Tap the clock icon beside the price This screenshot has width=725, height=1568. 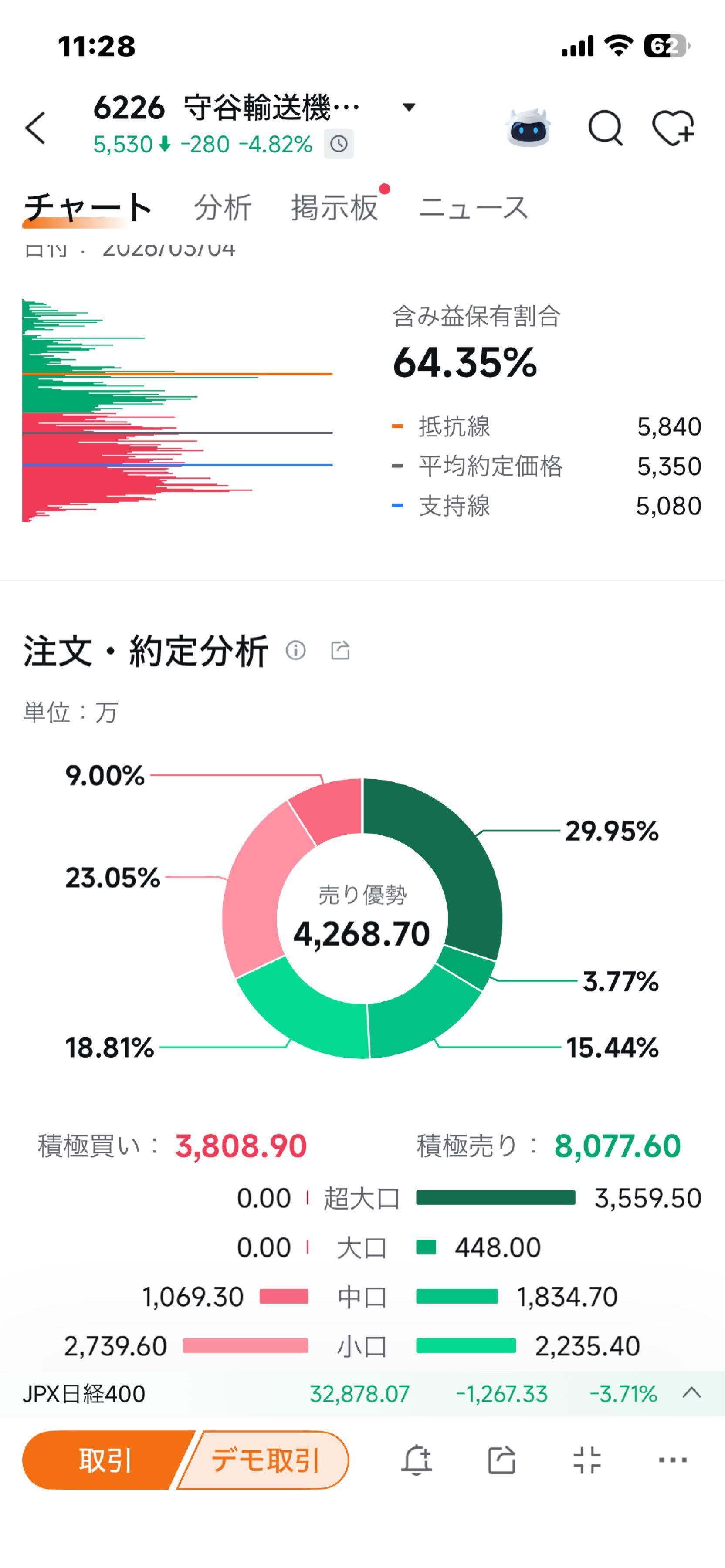[x=339, y=144]
